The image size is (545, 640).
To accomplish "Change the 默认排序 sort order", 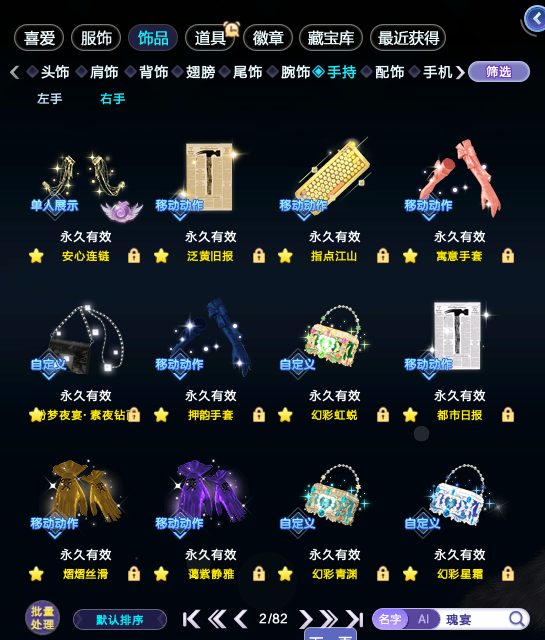I will click(120, 620).
